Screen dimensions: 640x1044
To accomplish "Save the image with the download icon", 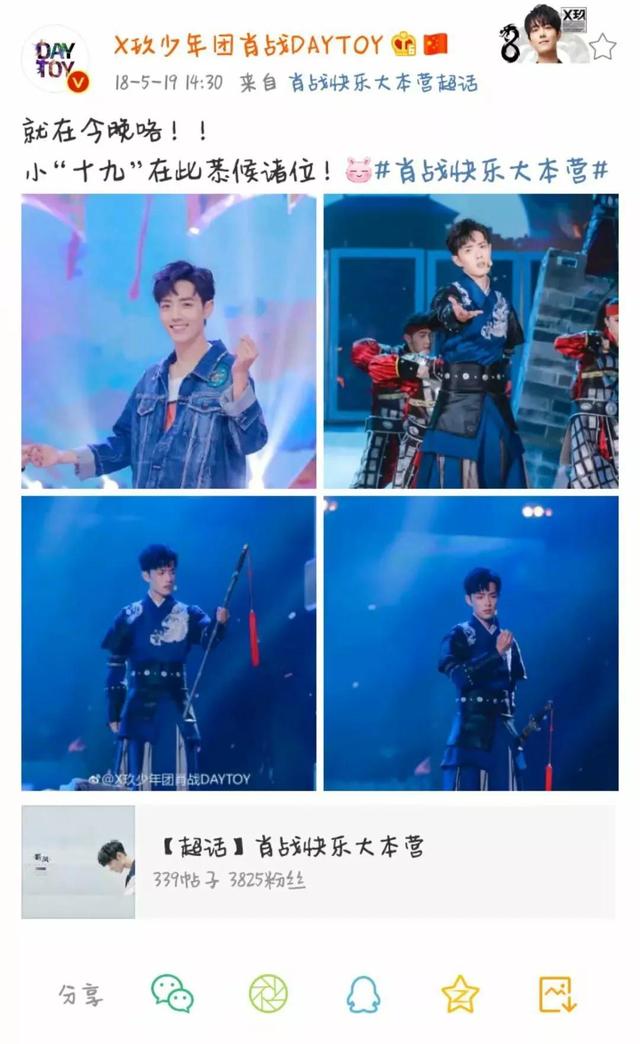I will tap(557, 993).
